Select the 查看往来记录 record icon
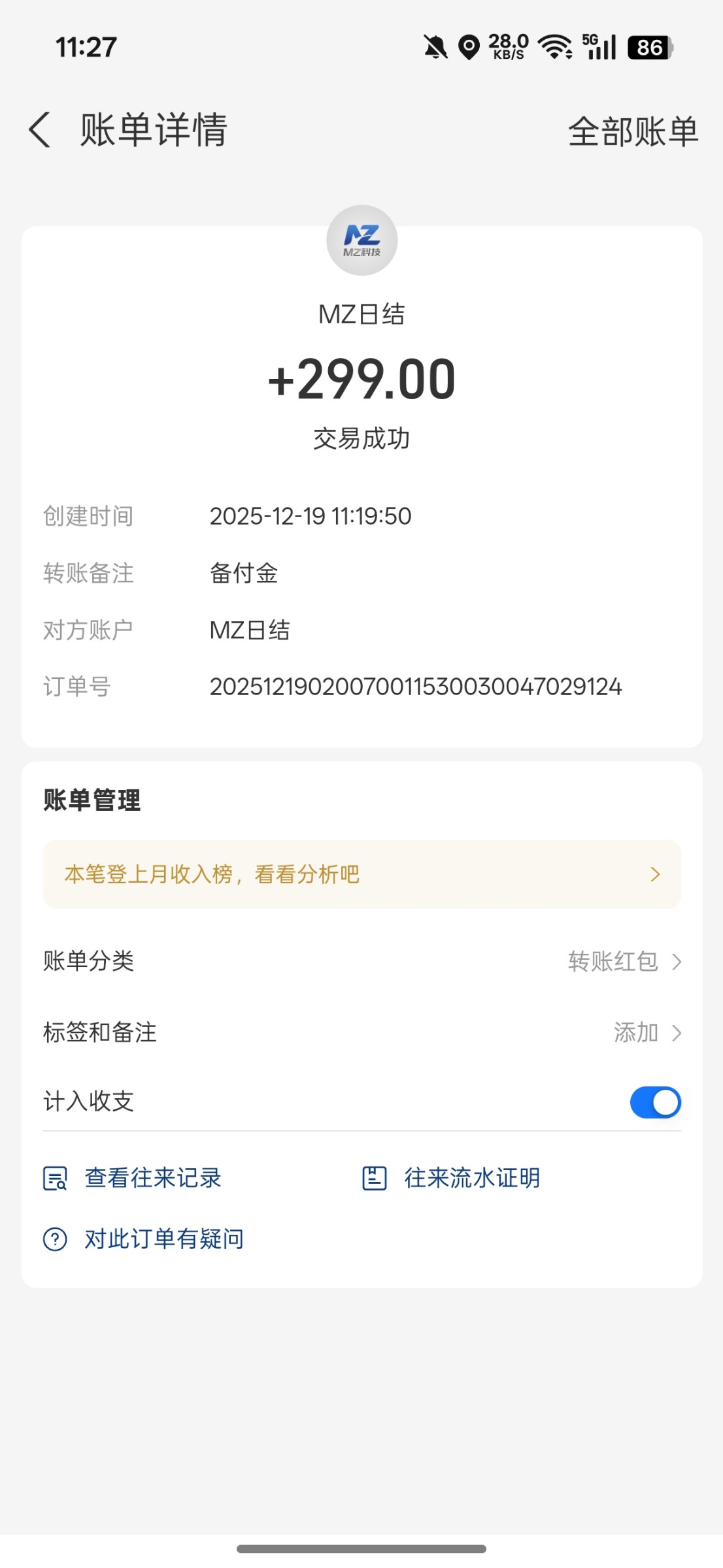The width and height of the screenshot is (723, 1568). click(56, 1178)
